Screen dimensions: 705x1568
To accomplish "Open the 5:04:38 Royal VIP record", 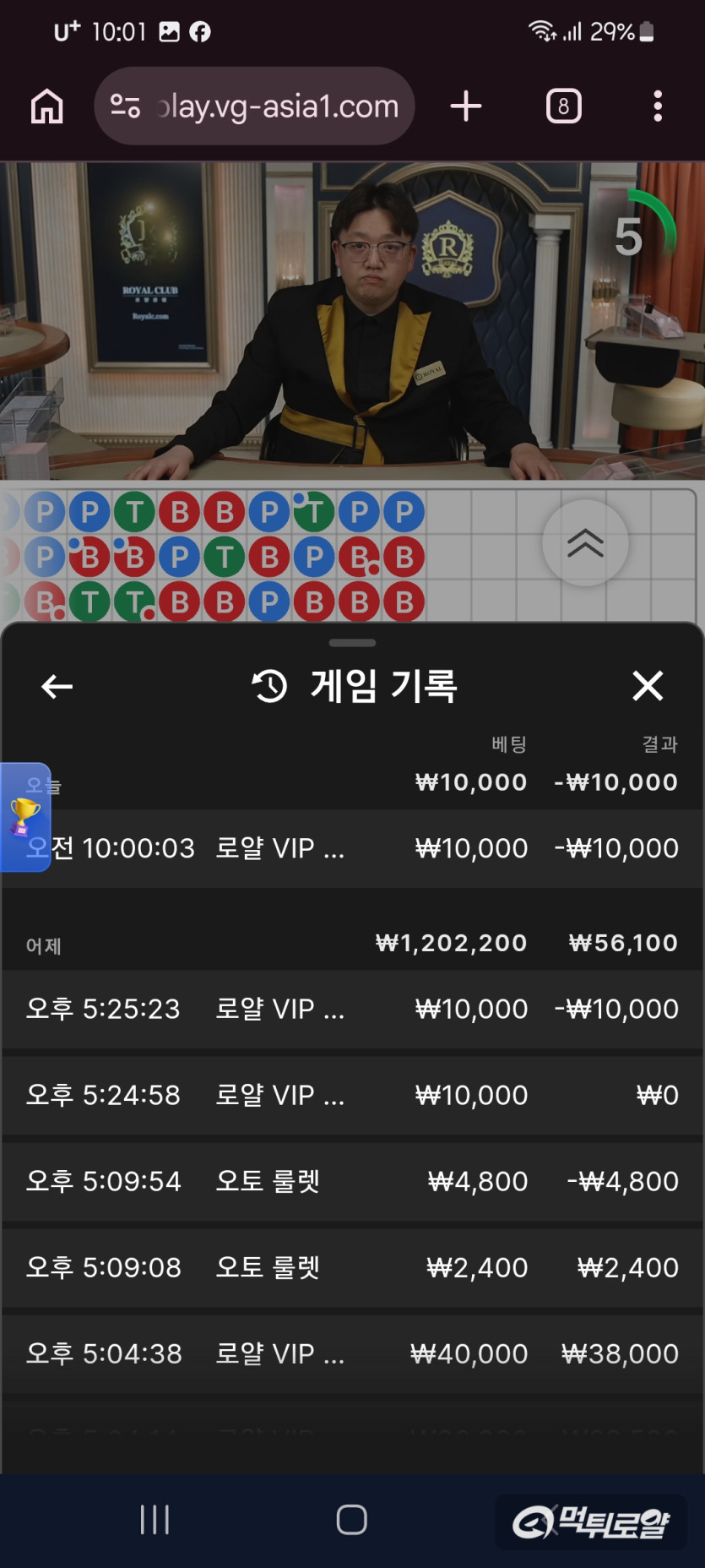I will 352,1353.
